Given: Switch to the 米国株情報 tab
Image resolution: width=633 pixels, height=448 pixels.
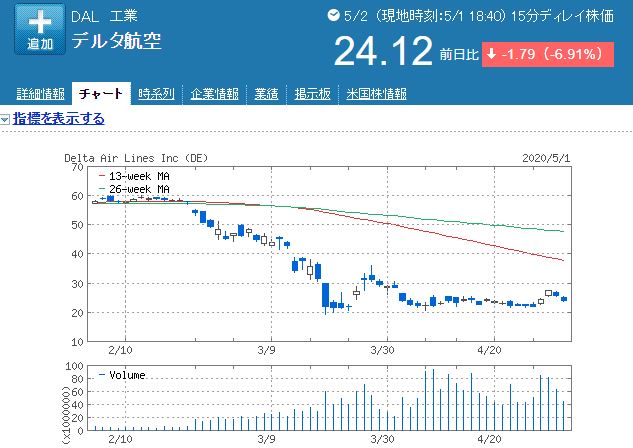Looking at the screenshot, I should point(376,95).
